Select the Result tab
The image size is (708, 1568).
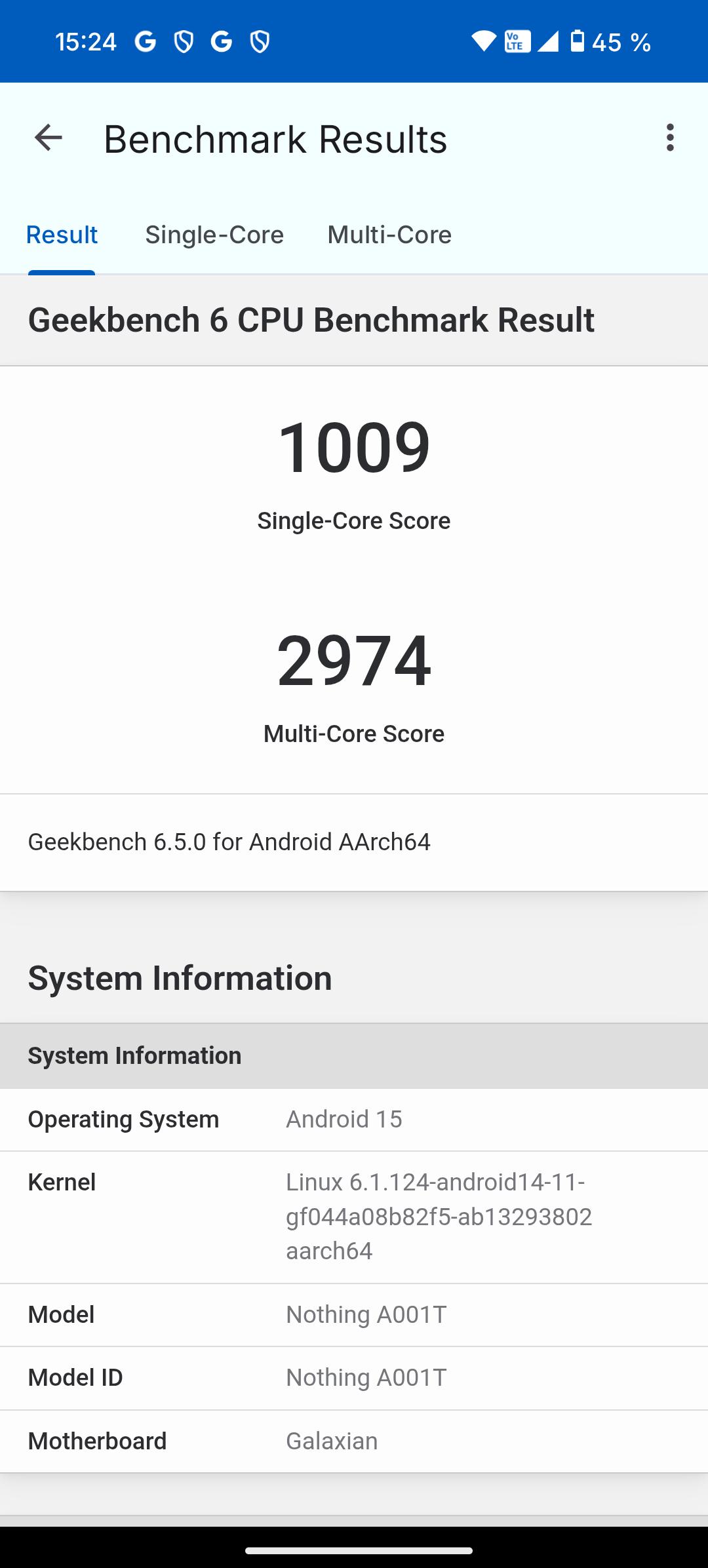tap(62, 235)
